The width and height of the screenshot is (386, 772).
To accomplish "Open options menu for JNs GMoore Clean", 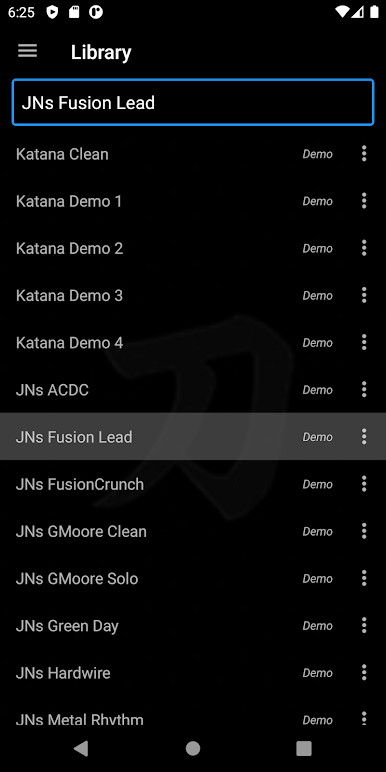I will [364, 531].
